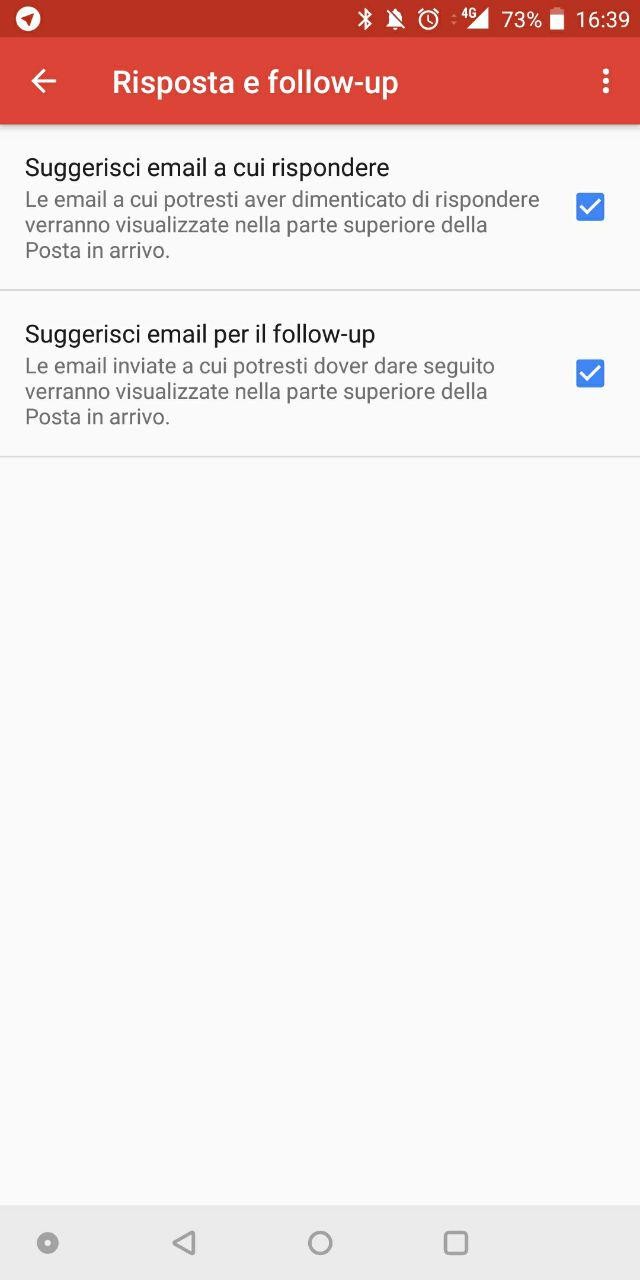This screenshot has height=1280, width=640.
Task: Tap the system home button
Action: (x=320, y=1243)
